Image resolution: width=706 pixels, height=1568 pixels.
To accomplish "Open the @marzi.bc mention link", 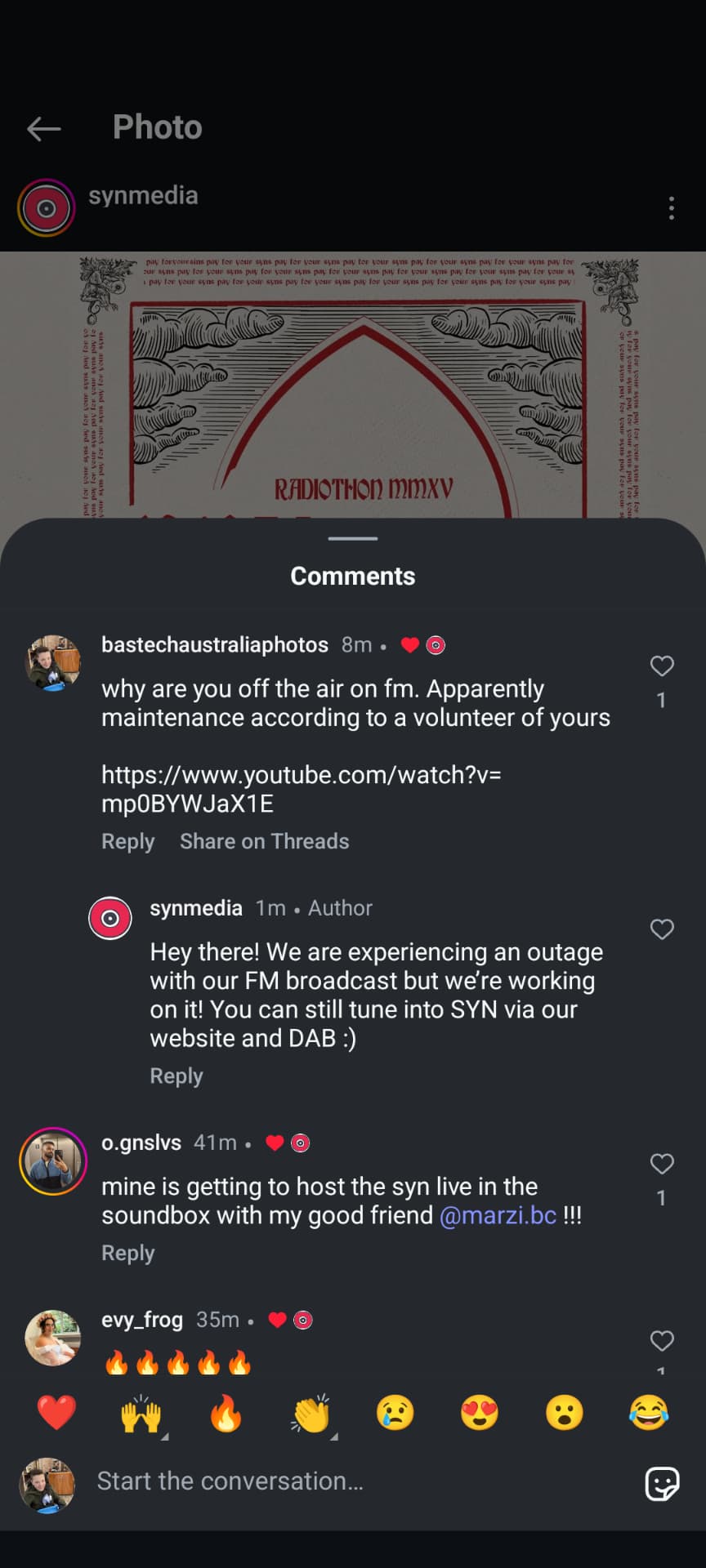I will click(498, 1215).
